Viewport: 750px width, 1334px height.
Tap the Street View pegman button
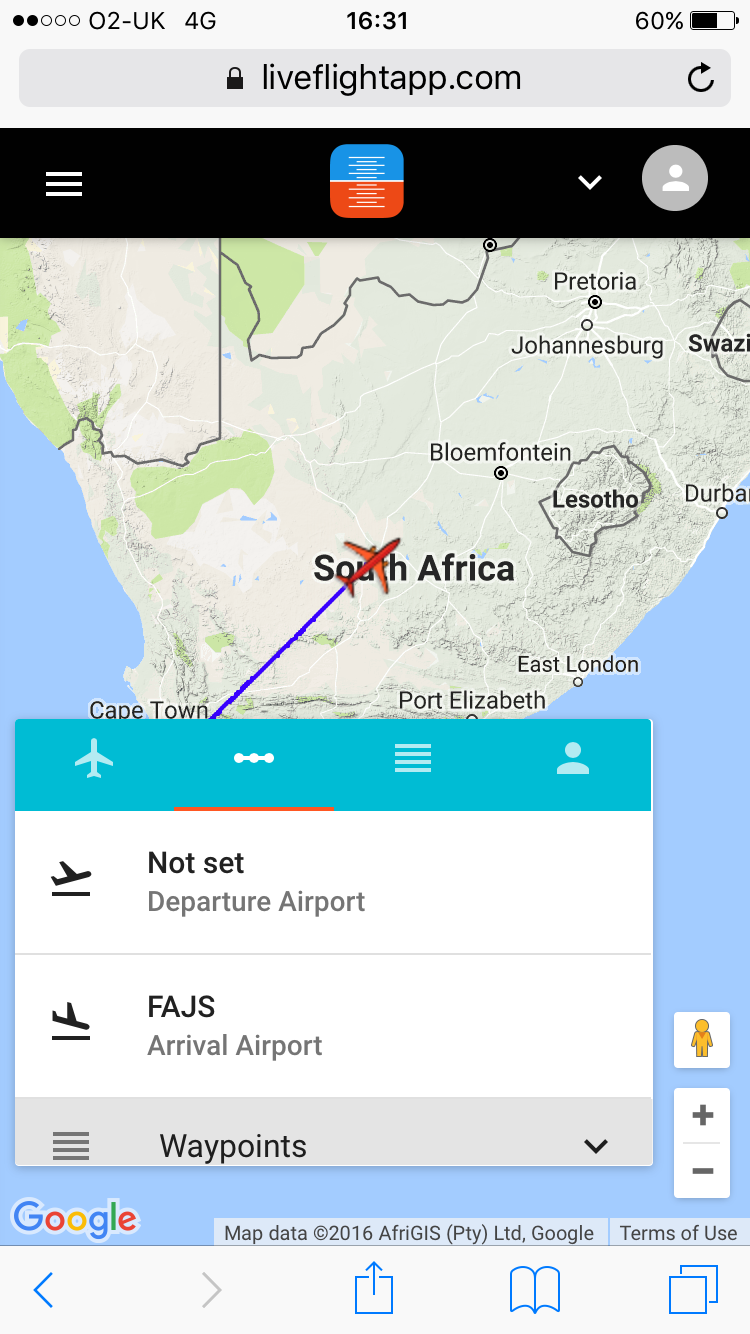pyautogui.click(x=702, y=1039)
